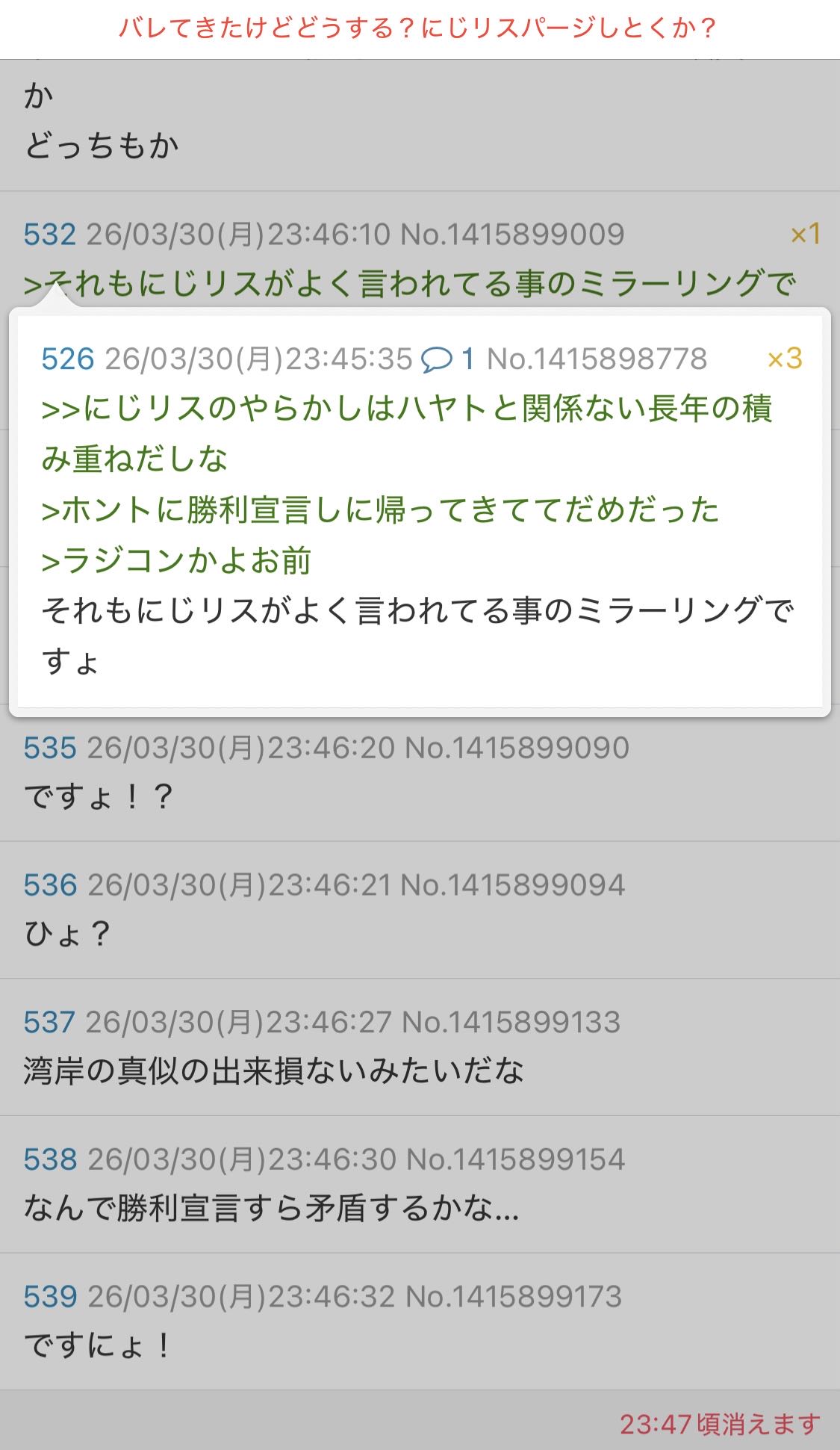This screenshot has width=840, height=1450.
Task: Tap post number 535
Action: (49, 748)
